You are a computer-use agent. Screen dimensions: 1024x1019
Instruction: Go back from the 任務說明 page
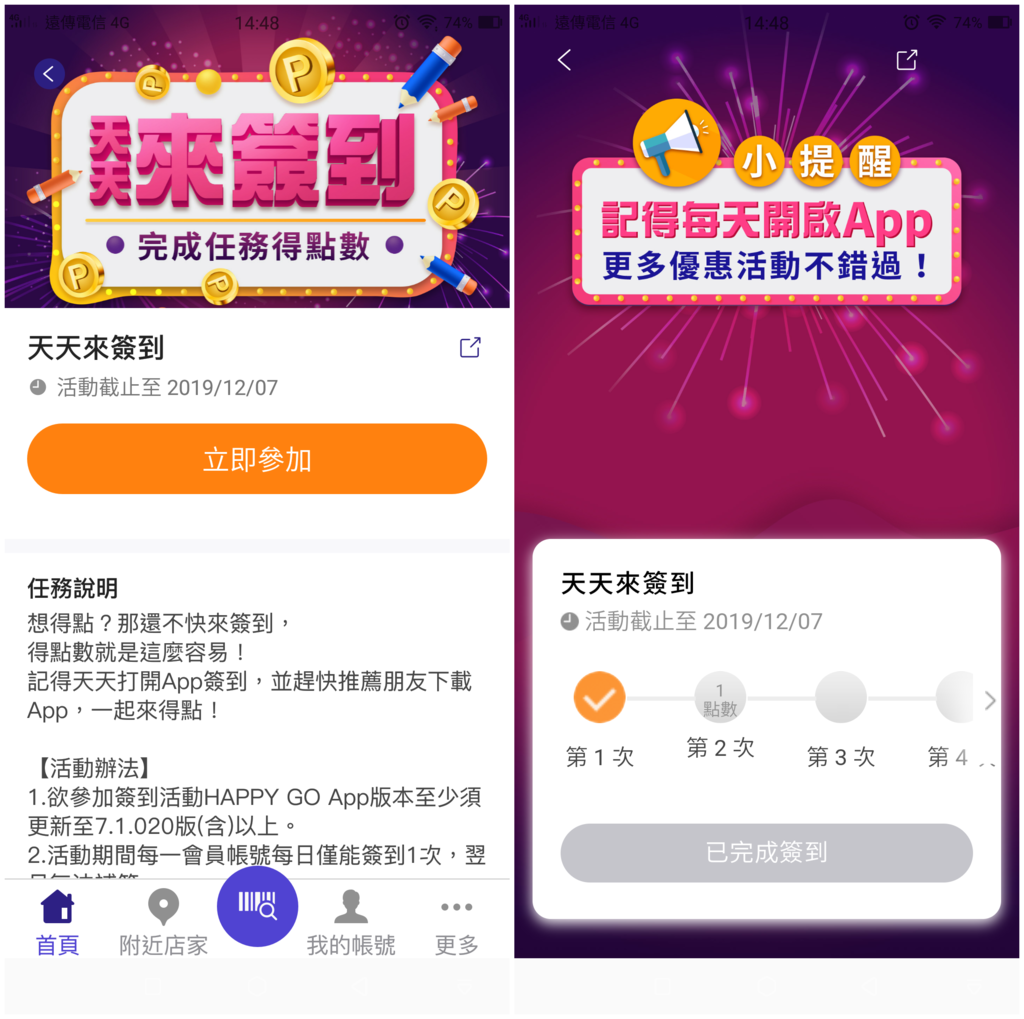point(49,73)
